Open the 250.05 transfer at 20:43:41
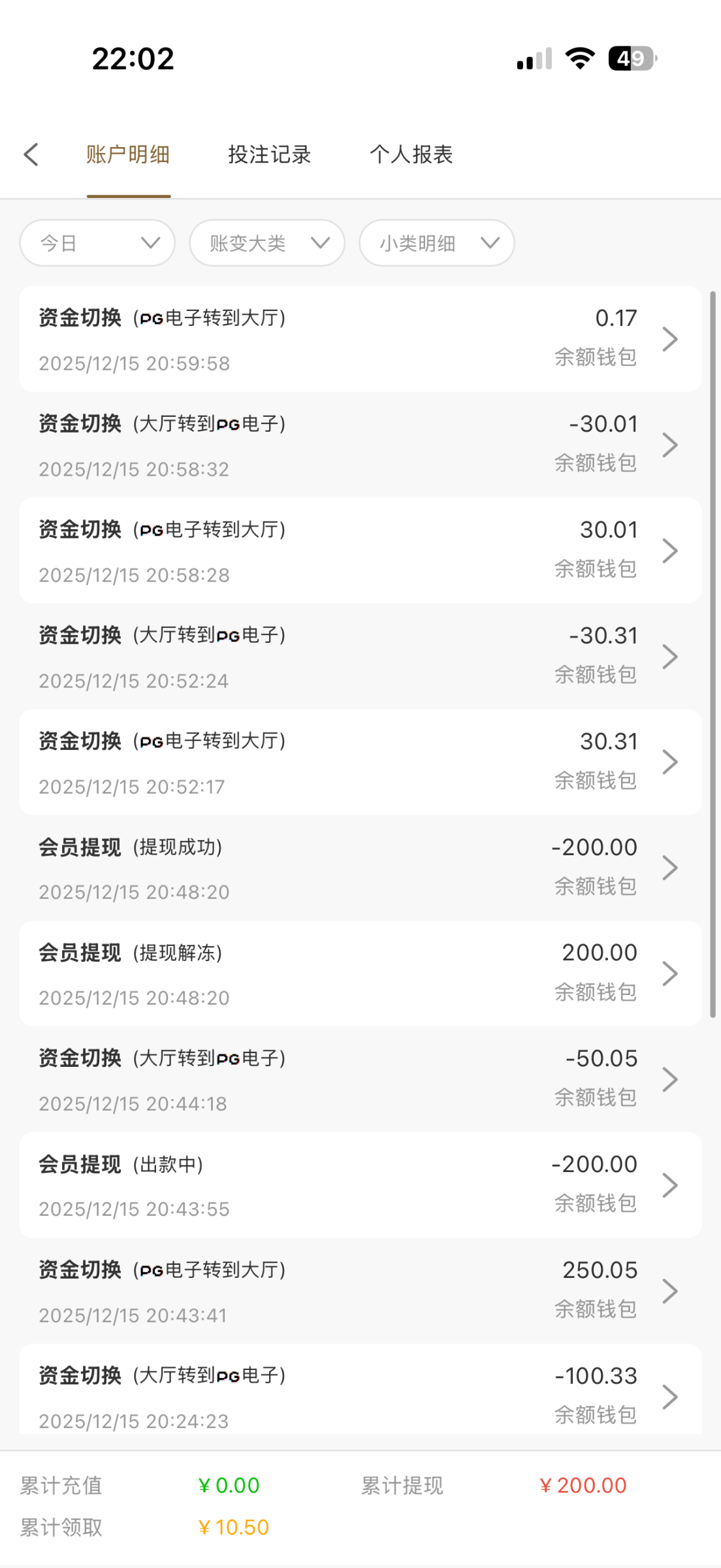 [360, 1291]
